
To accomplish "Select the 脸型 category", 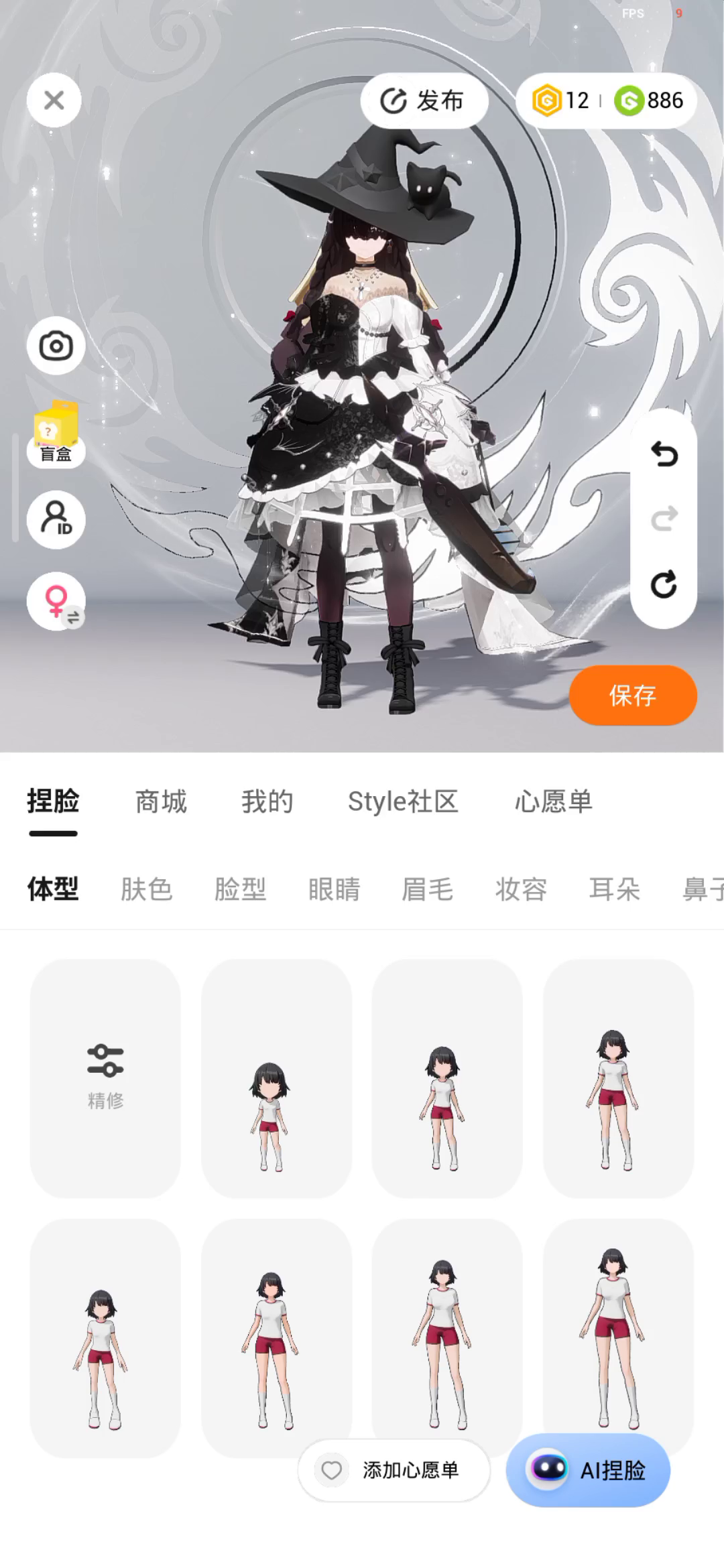I will pos(241,889).
